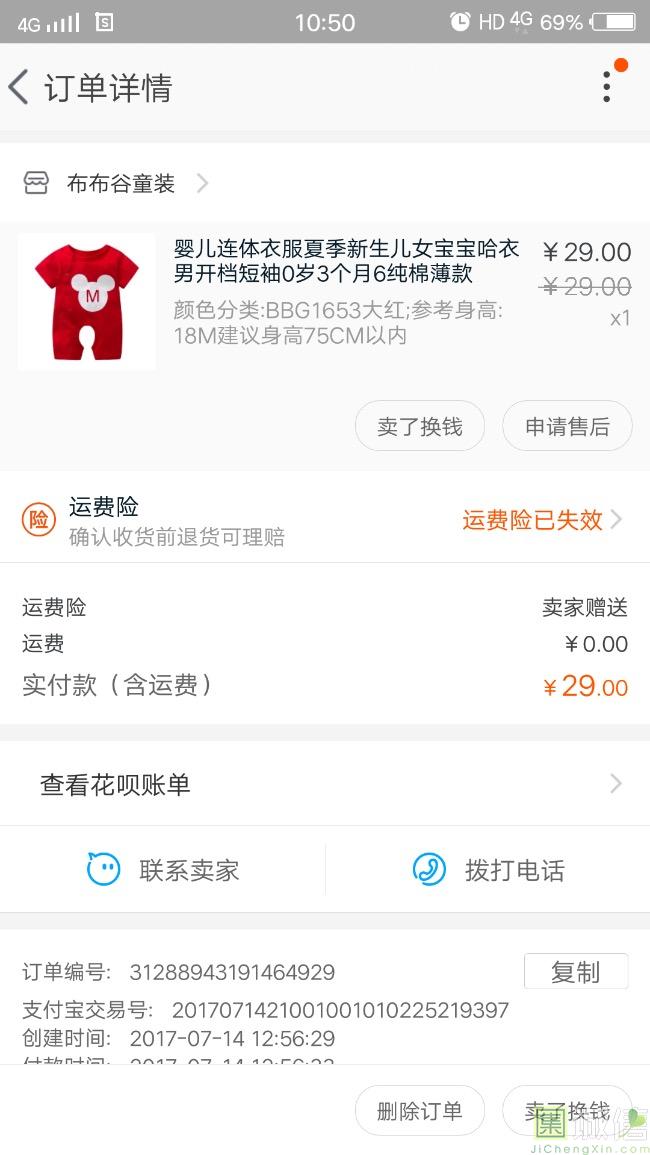Viewport: 650px width, 1155px height.
Task: Delete this order with 删除订单
Action: pyautogui.click(x=419, y=1111)
